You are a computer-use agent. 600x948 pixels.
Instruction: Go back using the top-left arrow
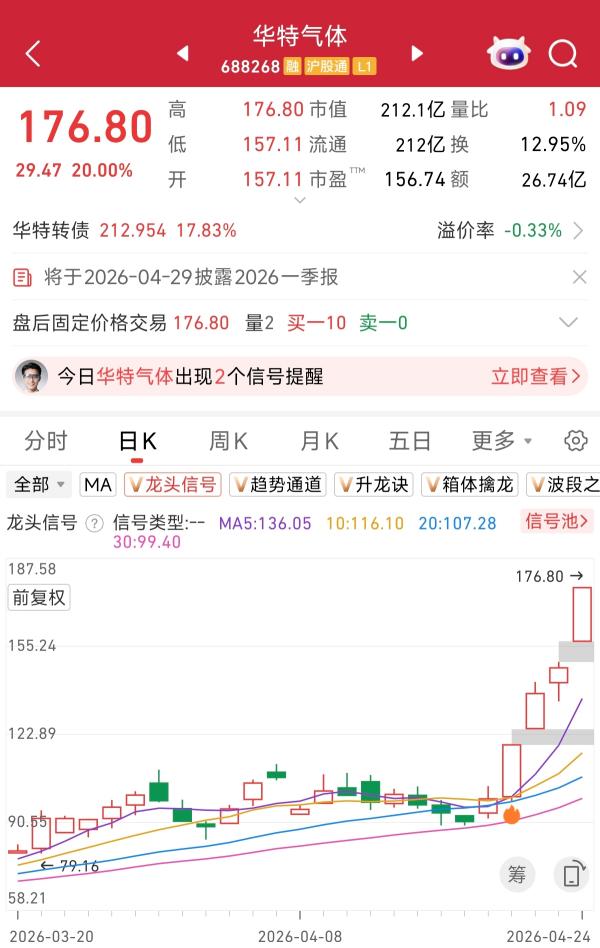(x=33, y=53)
